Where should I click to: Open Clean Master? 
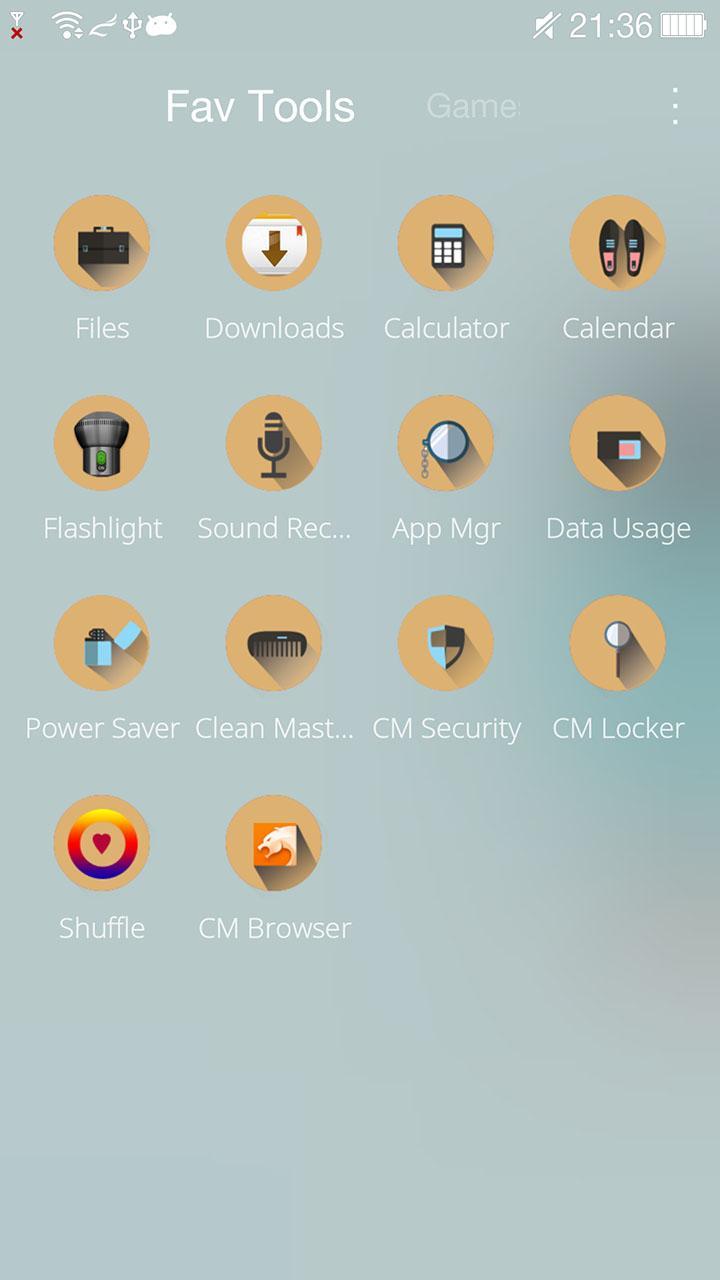click(274, 643)
